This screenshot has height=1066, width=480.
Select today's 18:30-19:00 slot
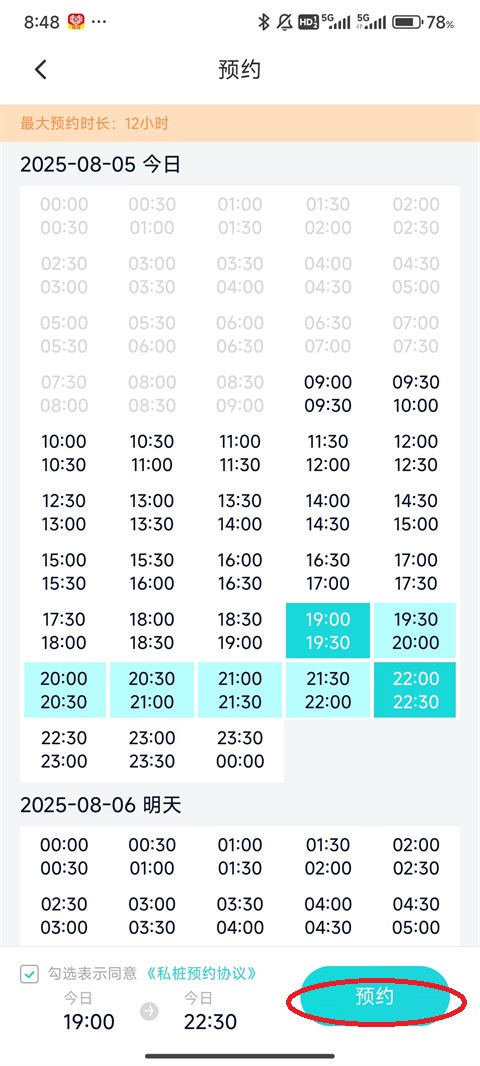239,631
